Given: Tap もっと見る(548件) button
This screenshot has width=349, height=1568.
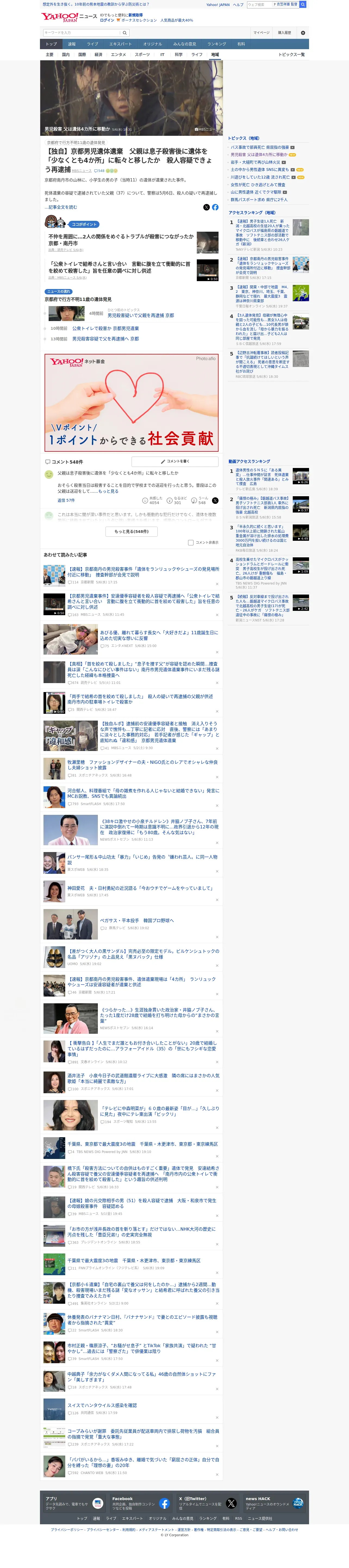Looking at the screenshot, I should (132, 531).
